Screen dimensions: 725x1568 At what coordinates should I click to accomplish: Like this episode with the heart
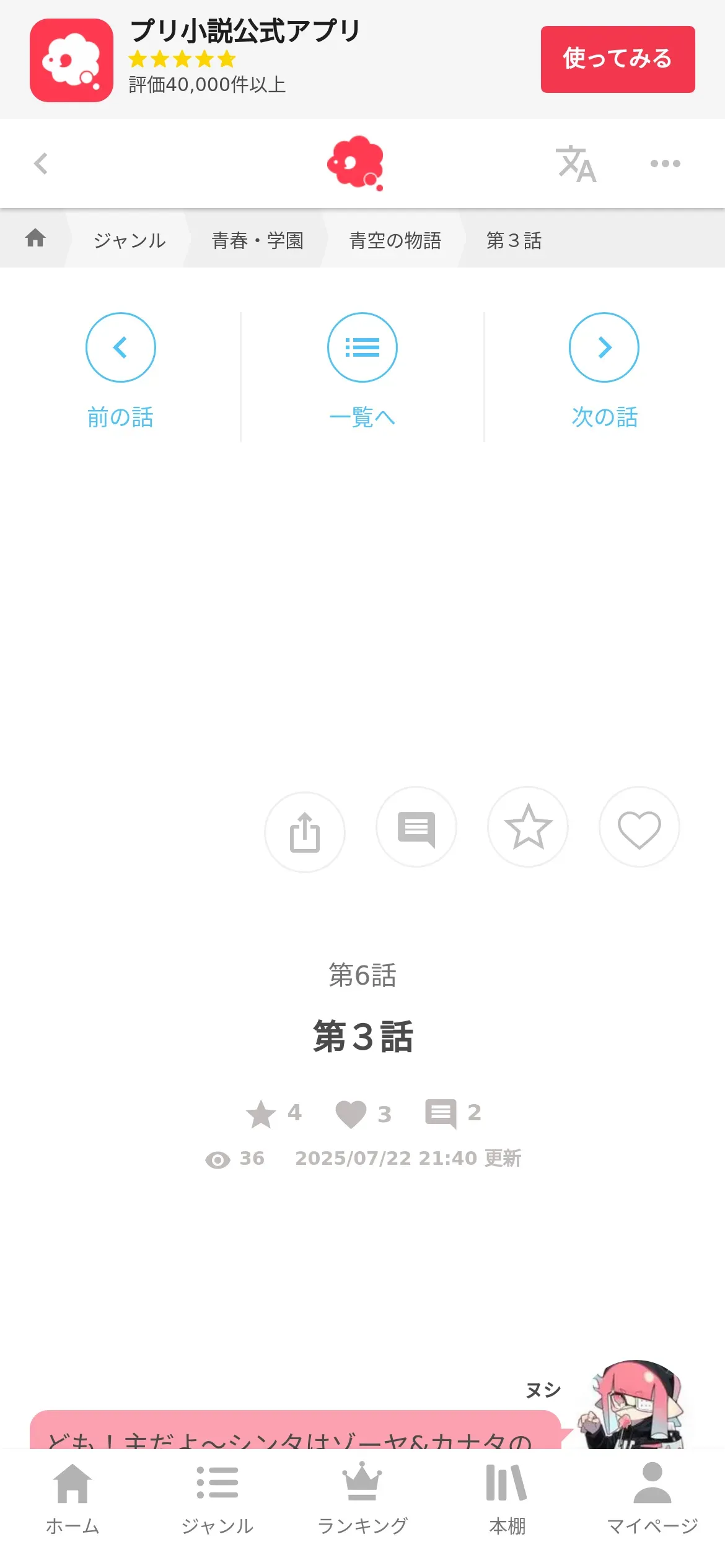click(639, 828)
